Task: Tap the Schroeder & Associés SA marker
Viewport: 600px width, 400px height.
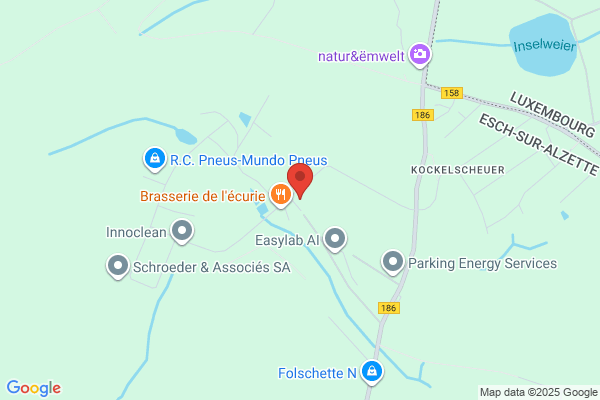Action: (118, 266)
